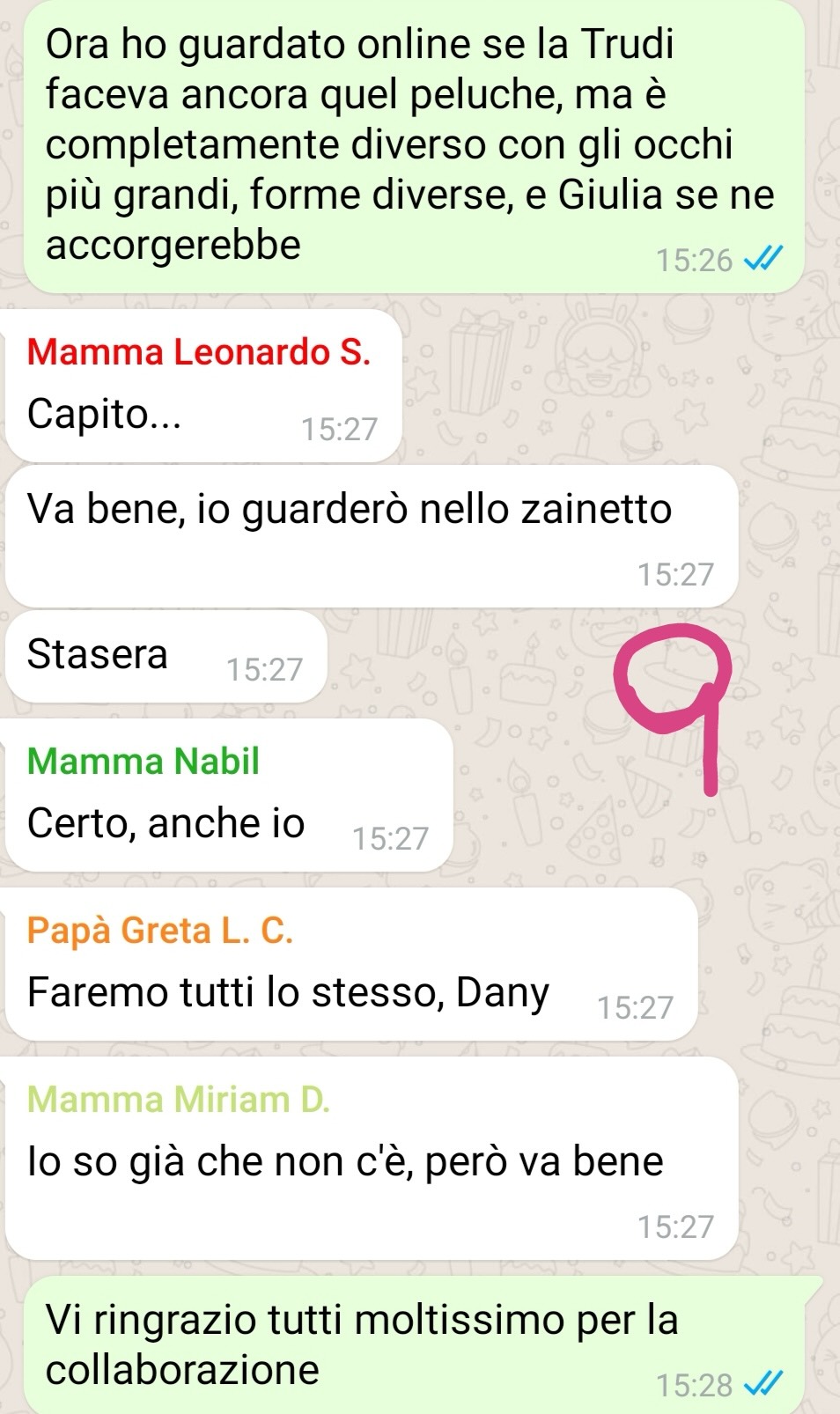Select sender name Mamma Miriam D.

(x=179, y=1100)
